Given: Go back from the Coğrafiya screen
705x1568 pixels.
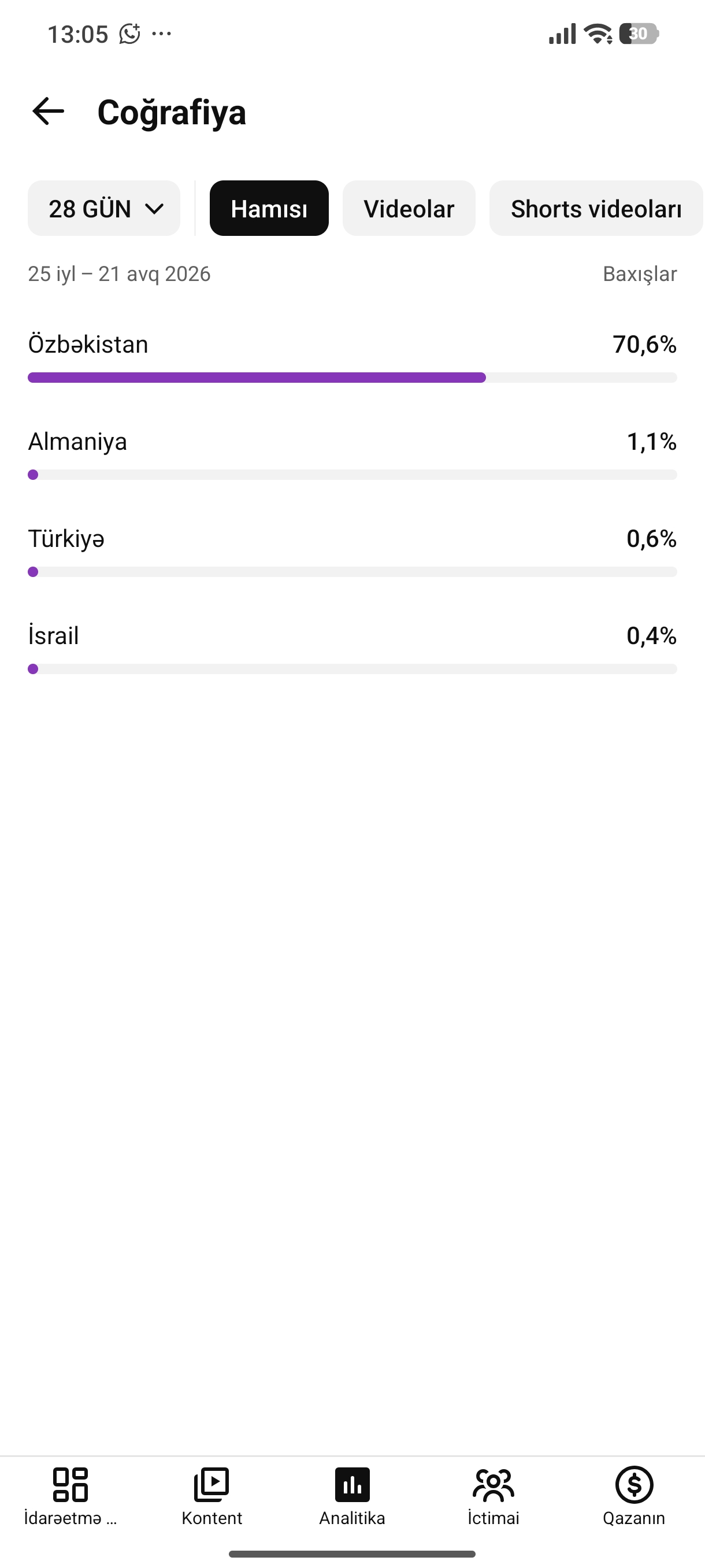Looking at the screenshot, I should pos(48,112).
